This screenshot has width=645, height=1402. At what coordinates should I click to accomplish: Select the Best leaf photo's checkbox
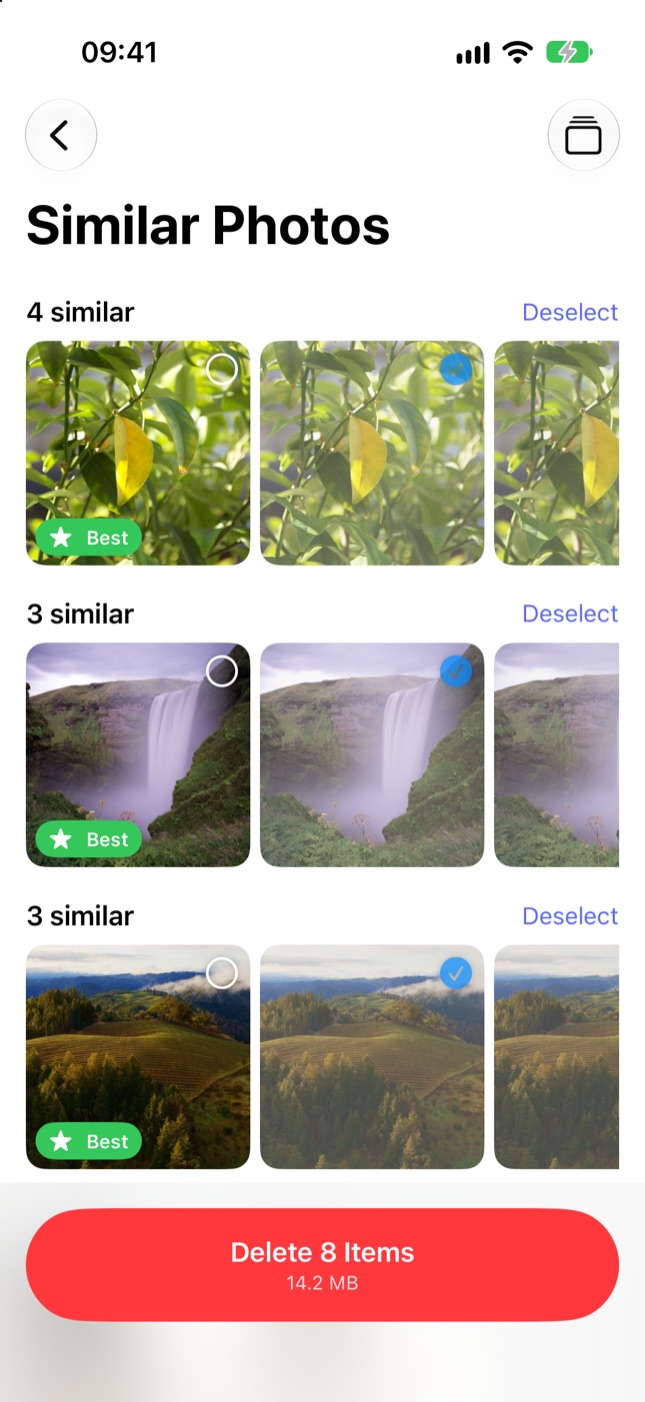click(222, 369)
